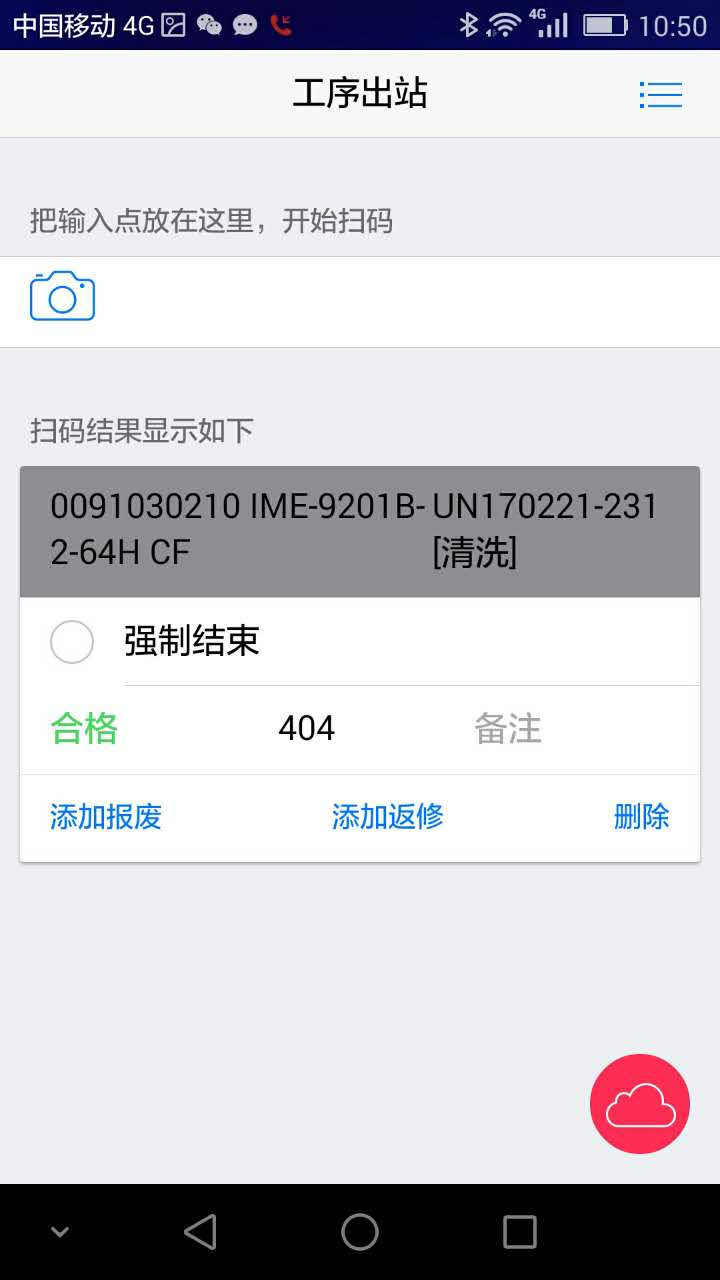The width and height of the screenshot is (720, 1280).
Task: Edit the qualified quantity 404 field
Action: point(306,729)
